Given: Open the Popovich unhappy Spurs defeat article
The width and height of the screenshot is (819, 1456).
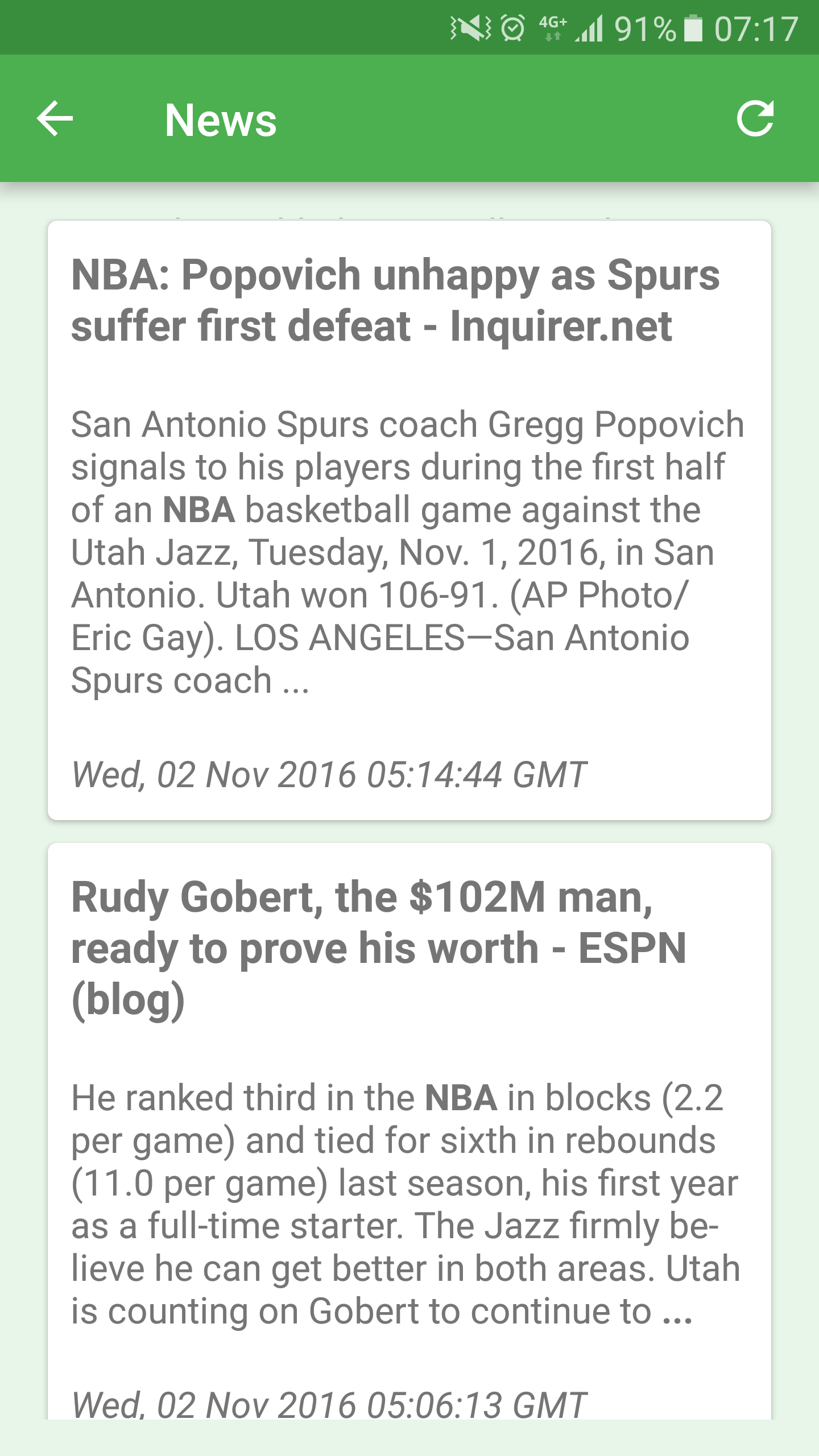Looking at the screenshot, I should click(395, 300).
